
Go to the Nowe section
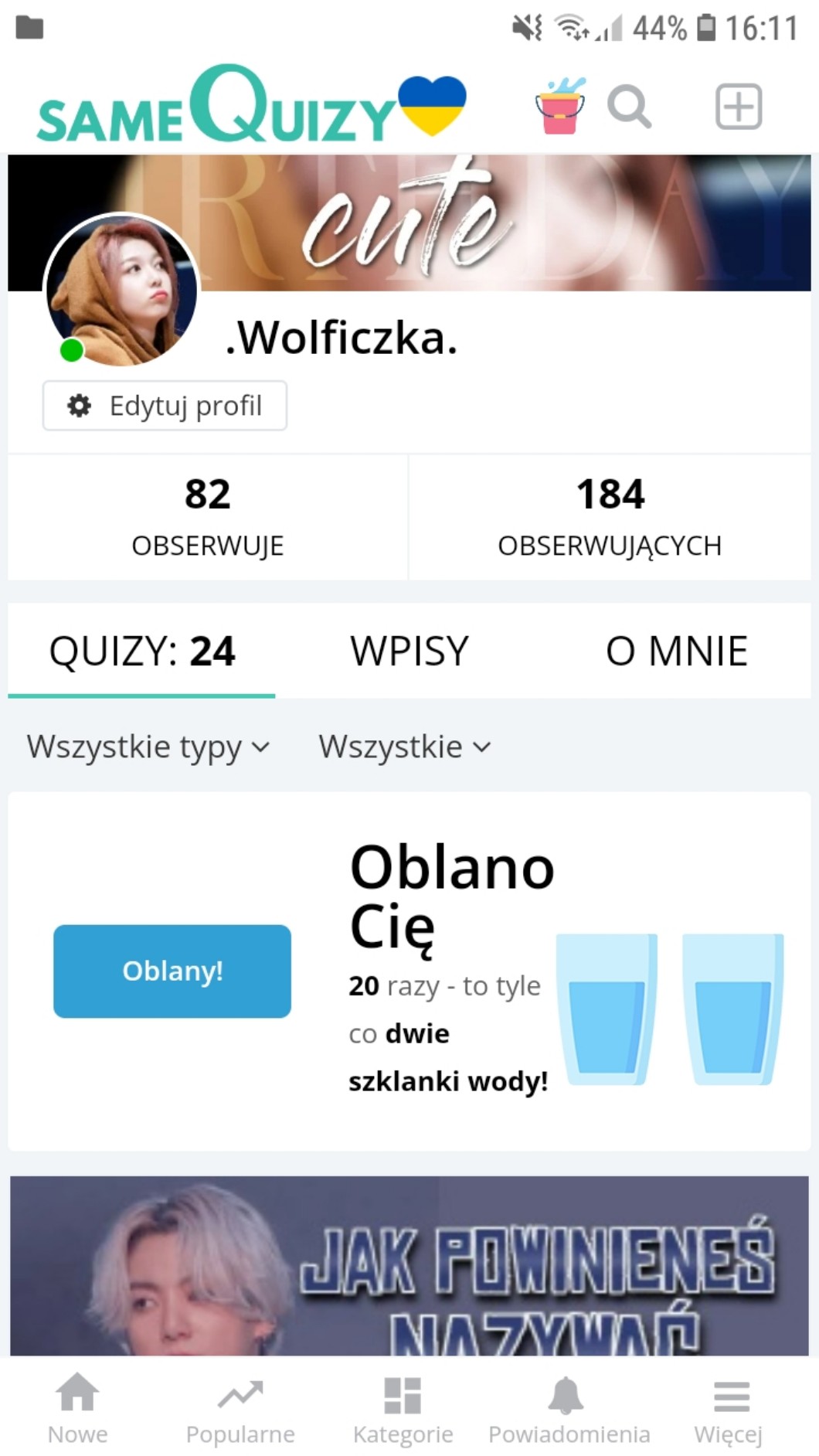tap(77, 1410)
